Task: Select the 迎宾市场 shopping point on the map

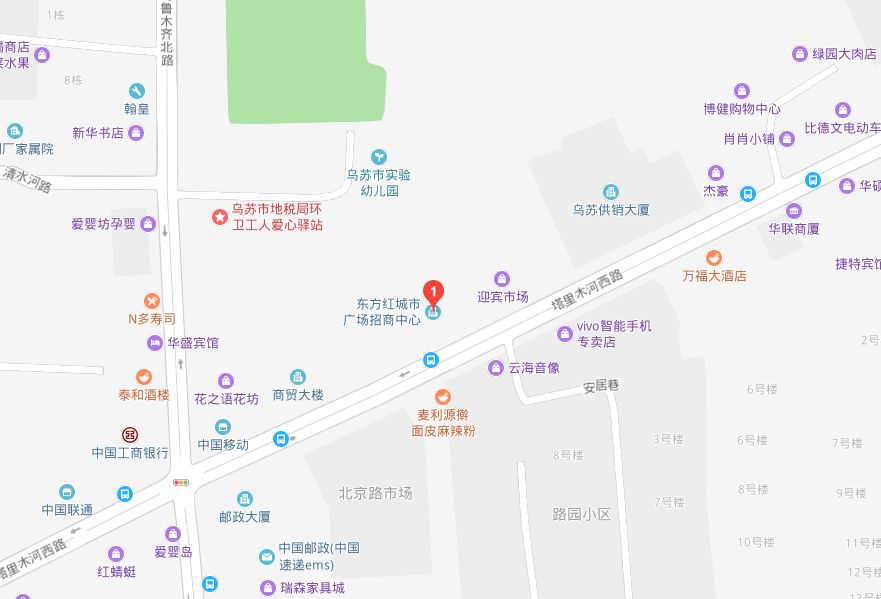Action: point(502,279)
